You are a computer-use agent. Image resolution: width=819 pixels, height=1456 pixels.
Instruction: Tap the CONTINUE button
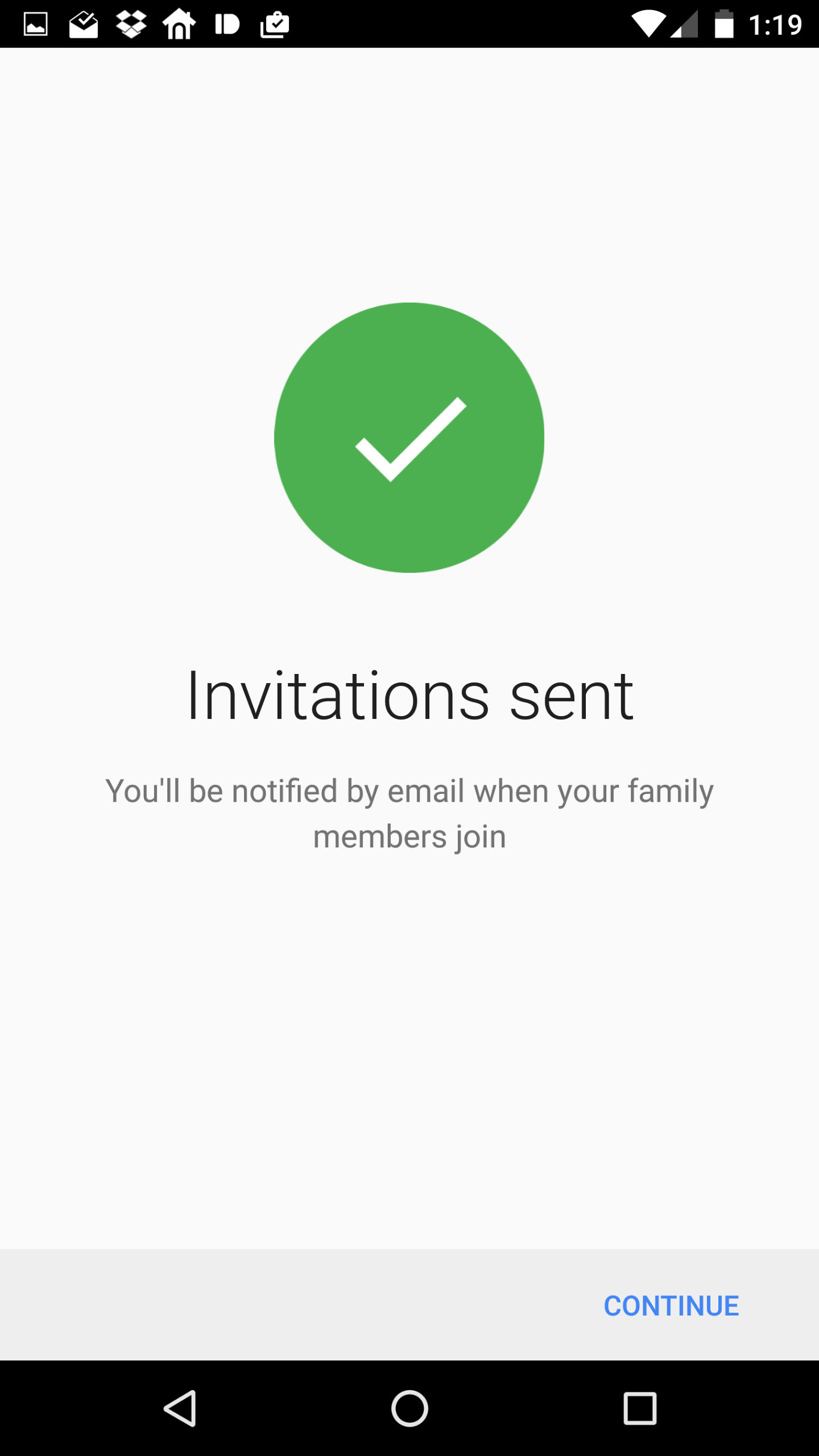pyautogui.click(x=671, y=1306)
